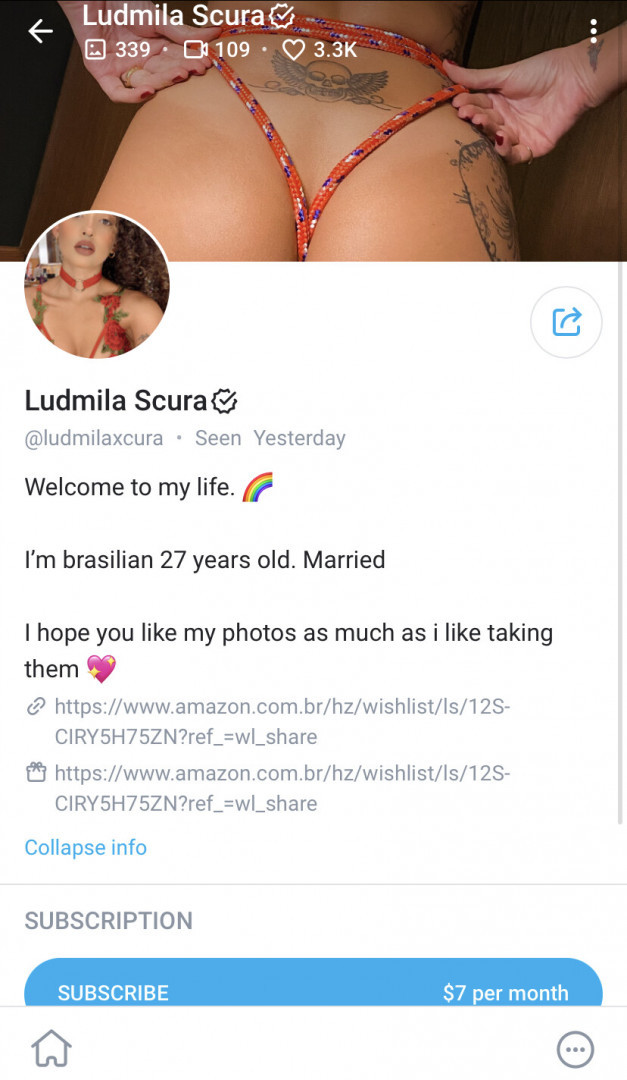Viewport: 627px width, 1080px height.
Task: Open Ludmila Scura's profile picture
Action: coord(97,285)
